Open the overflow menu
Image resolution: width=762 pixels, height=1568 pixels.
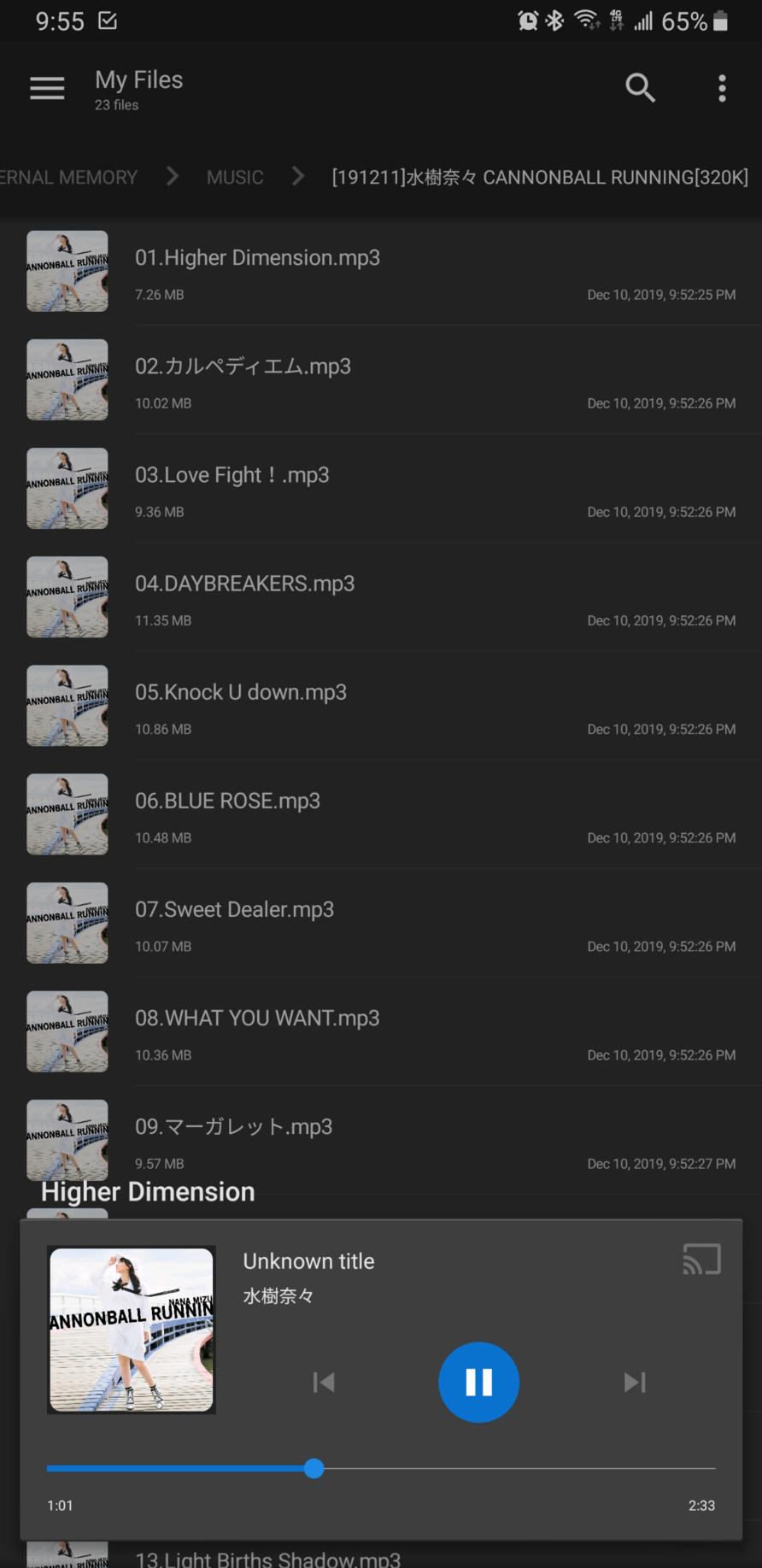(x=722, y=88)
